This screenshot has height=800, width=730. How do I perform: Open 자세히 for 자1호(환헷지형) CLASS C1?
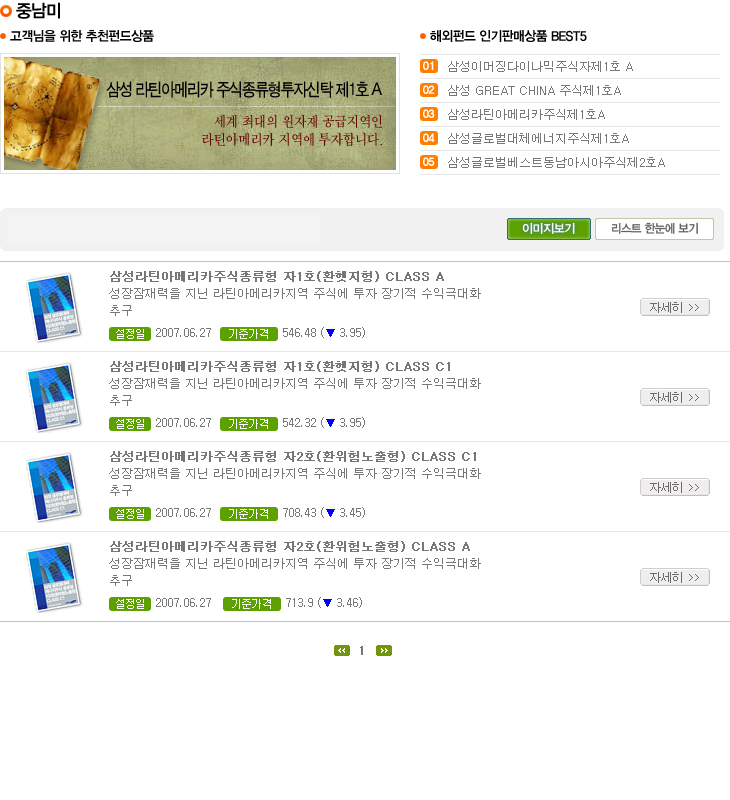tap(674, 397)
